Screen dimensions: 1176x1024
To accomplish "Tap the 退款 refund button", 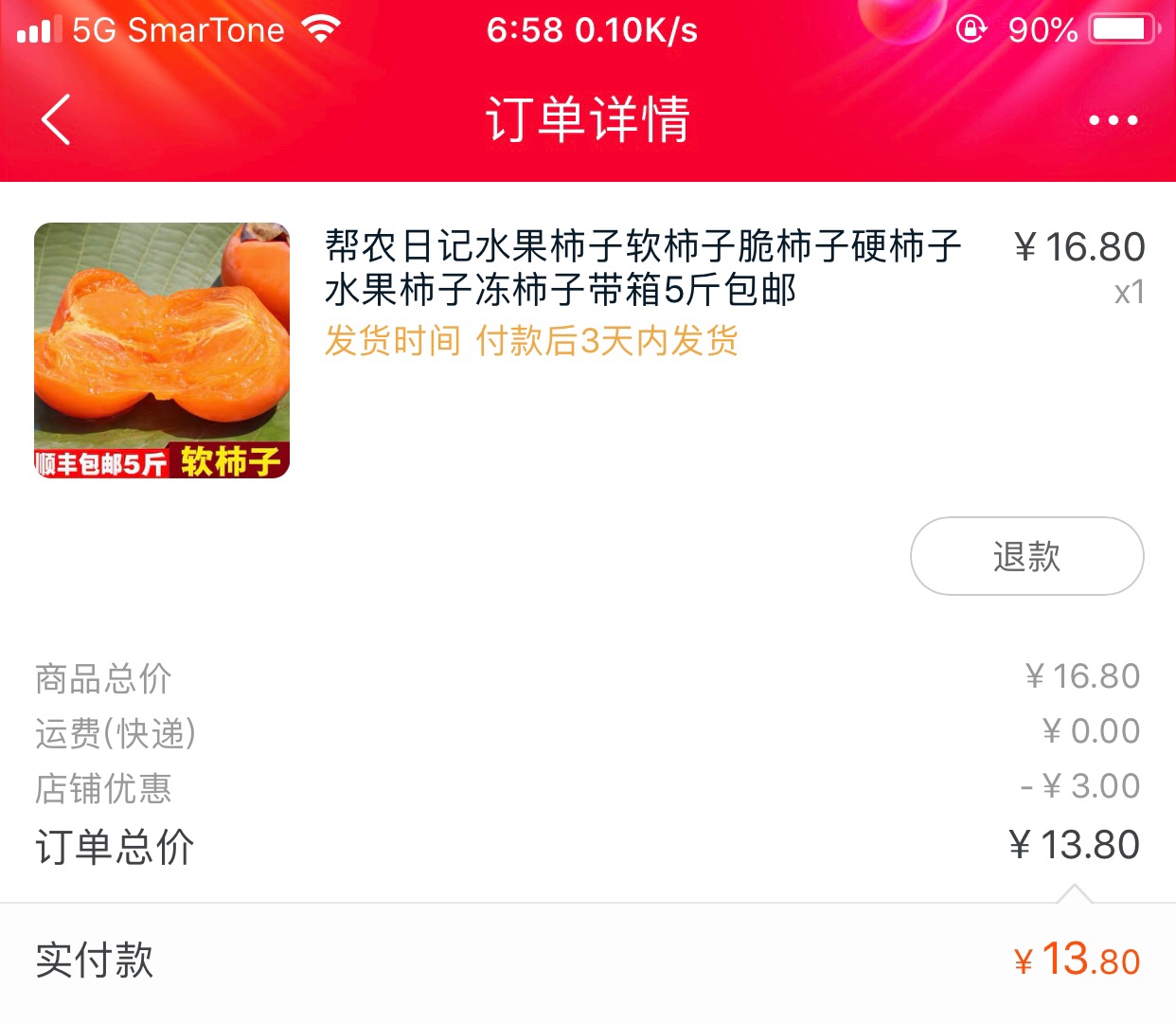I will 1026,556.
